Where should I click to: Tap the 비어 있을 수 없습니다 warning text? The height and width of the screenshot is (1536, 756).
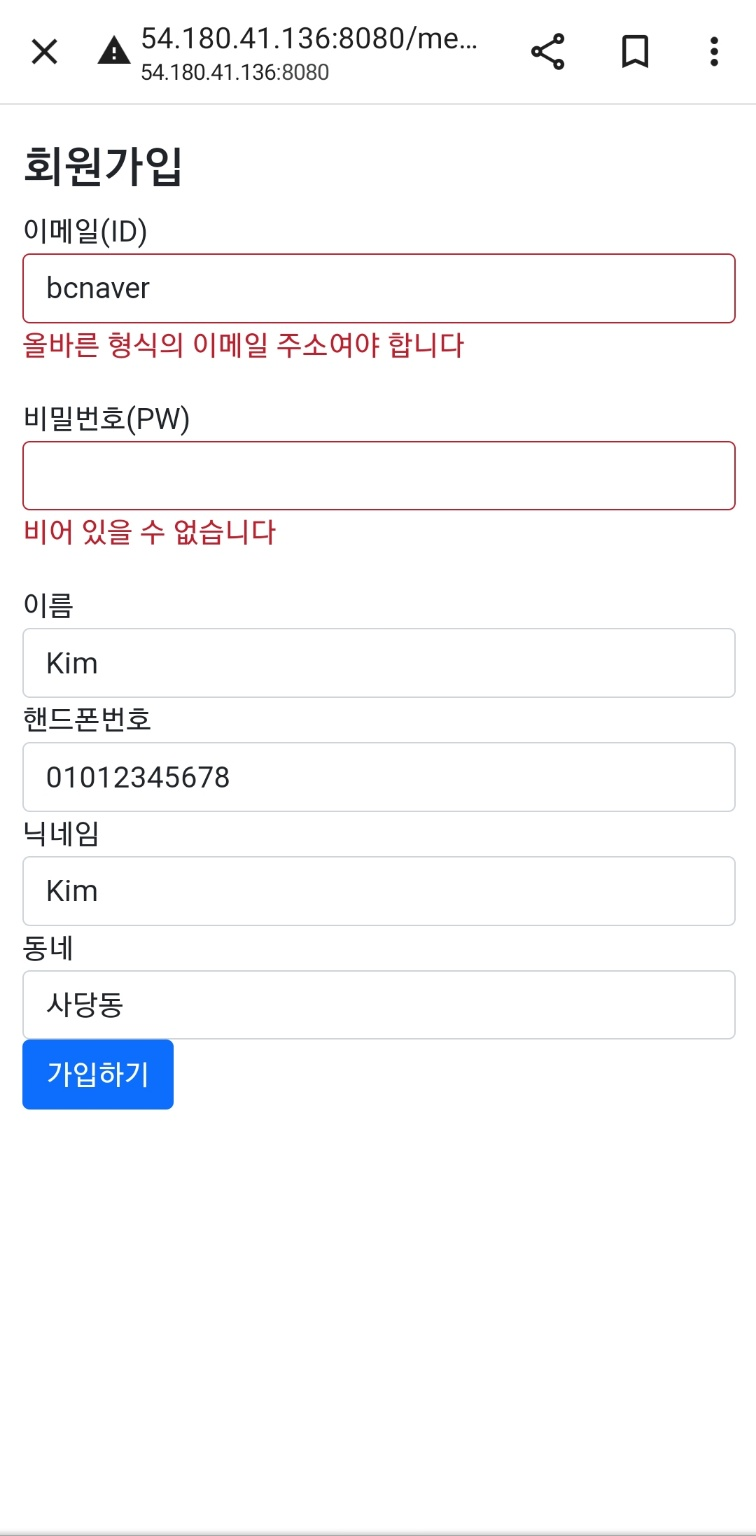(x=150, y=533)
